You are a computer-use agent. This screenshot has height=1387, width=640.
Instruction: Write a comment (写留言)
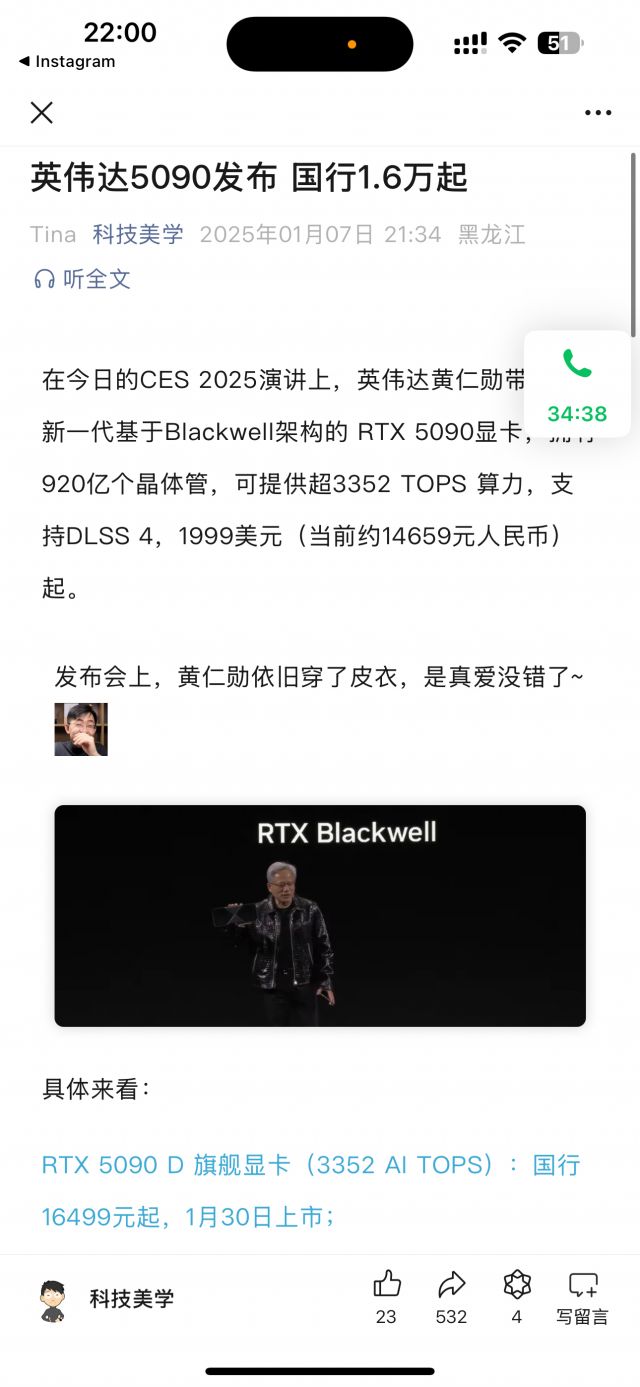[x=582, y=1296]
